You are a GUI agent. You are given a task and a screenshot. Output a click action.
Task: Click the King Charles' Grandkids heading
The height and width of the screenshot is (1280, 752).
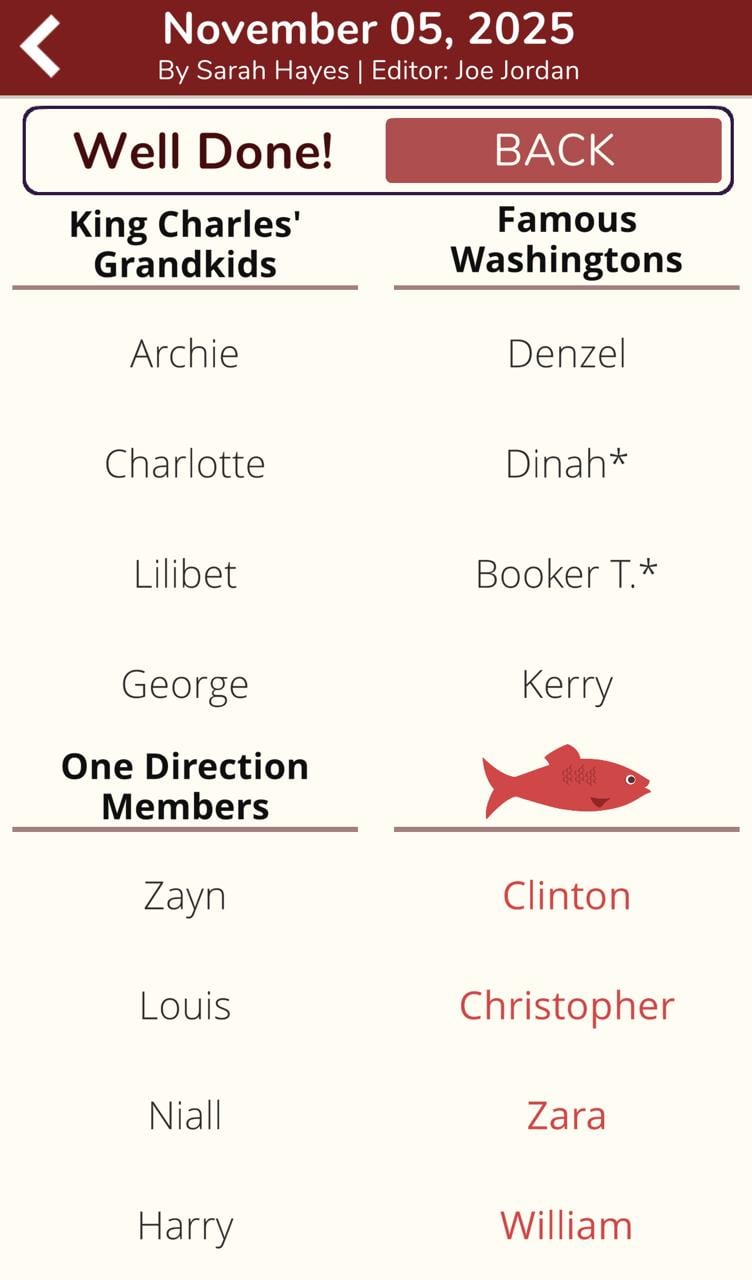point(184,243)
